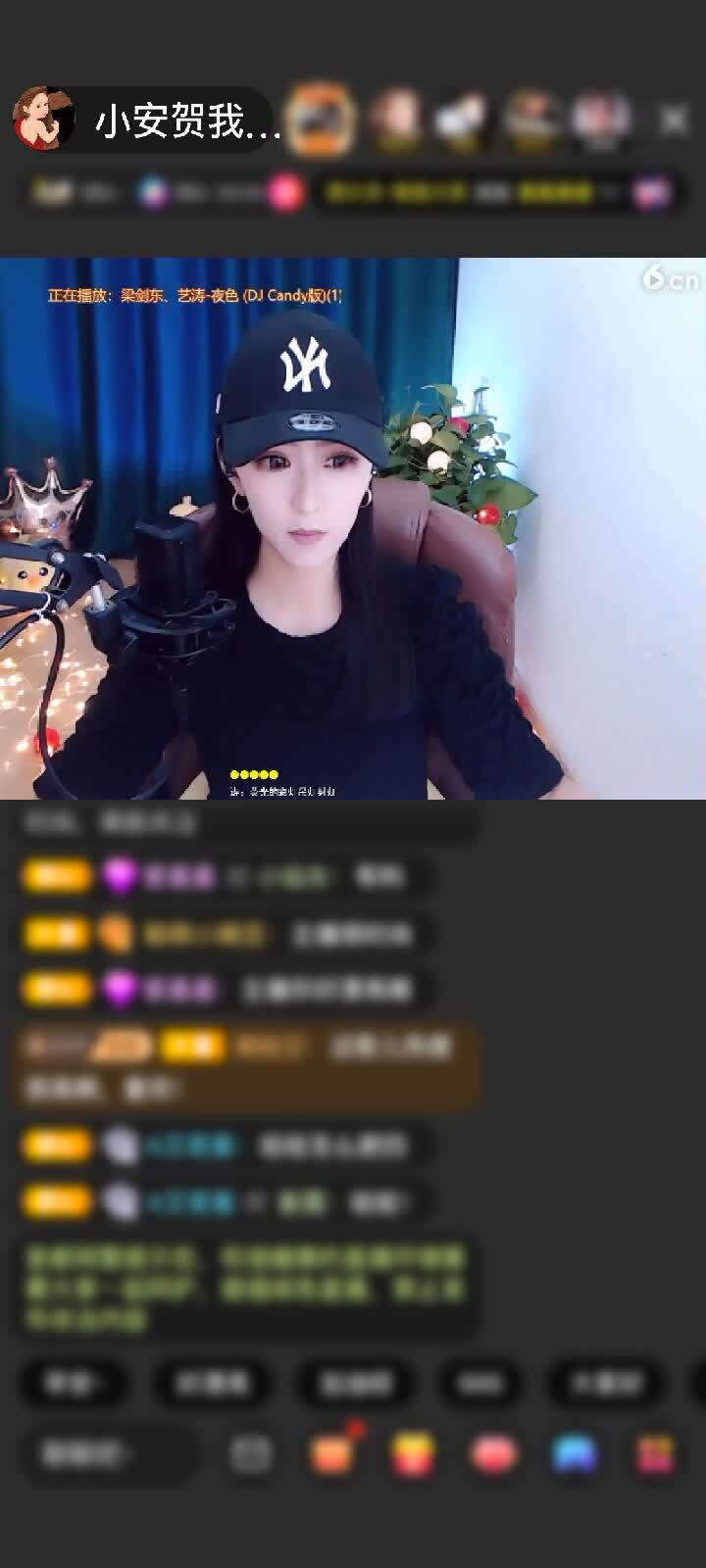The height and width of the screenshot is (1568, 706).
Task: View the first top viewer avatar
Action: pos(321,120)
